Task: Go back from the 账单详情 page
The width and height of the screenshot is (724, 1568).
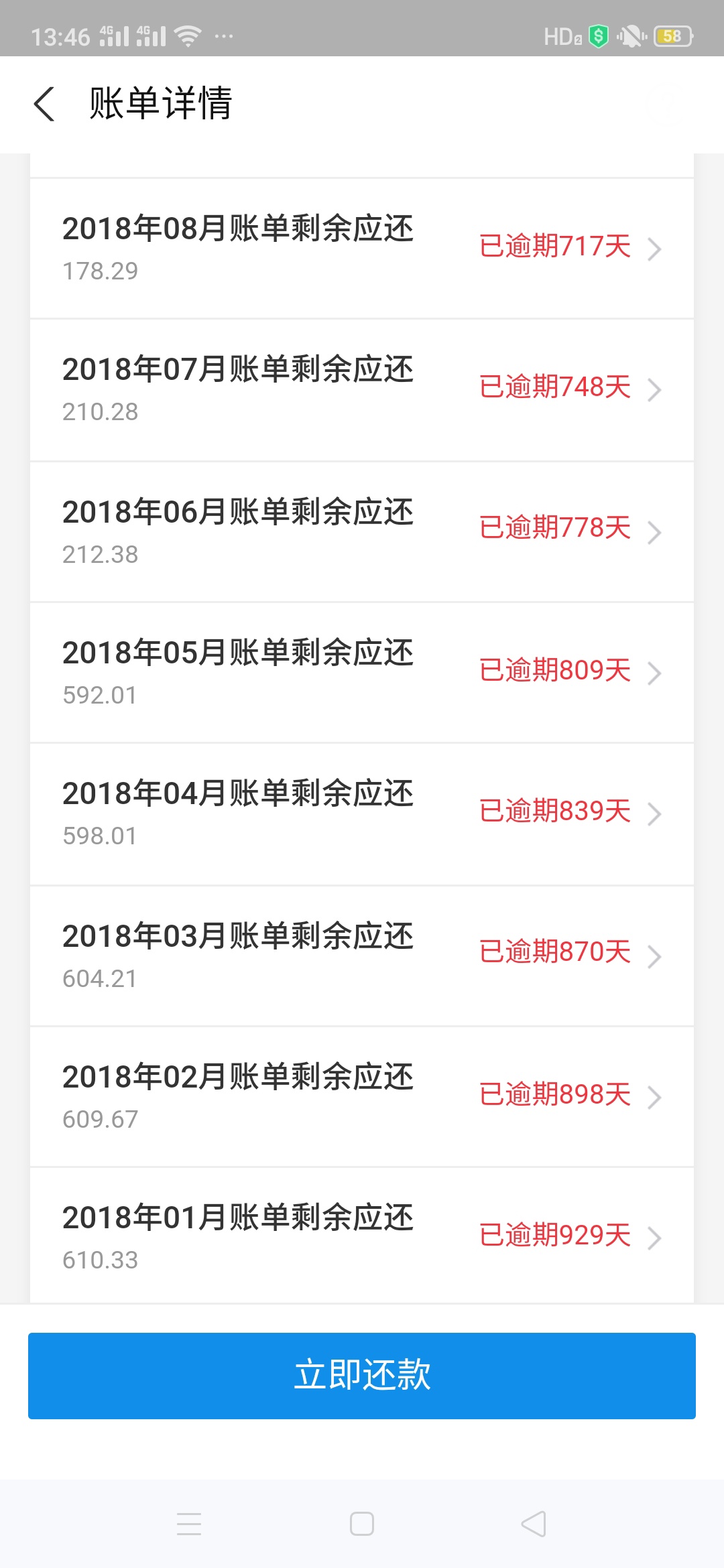Action: coord(44,105)
